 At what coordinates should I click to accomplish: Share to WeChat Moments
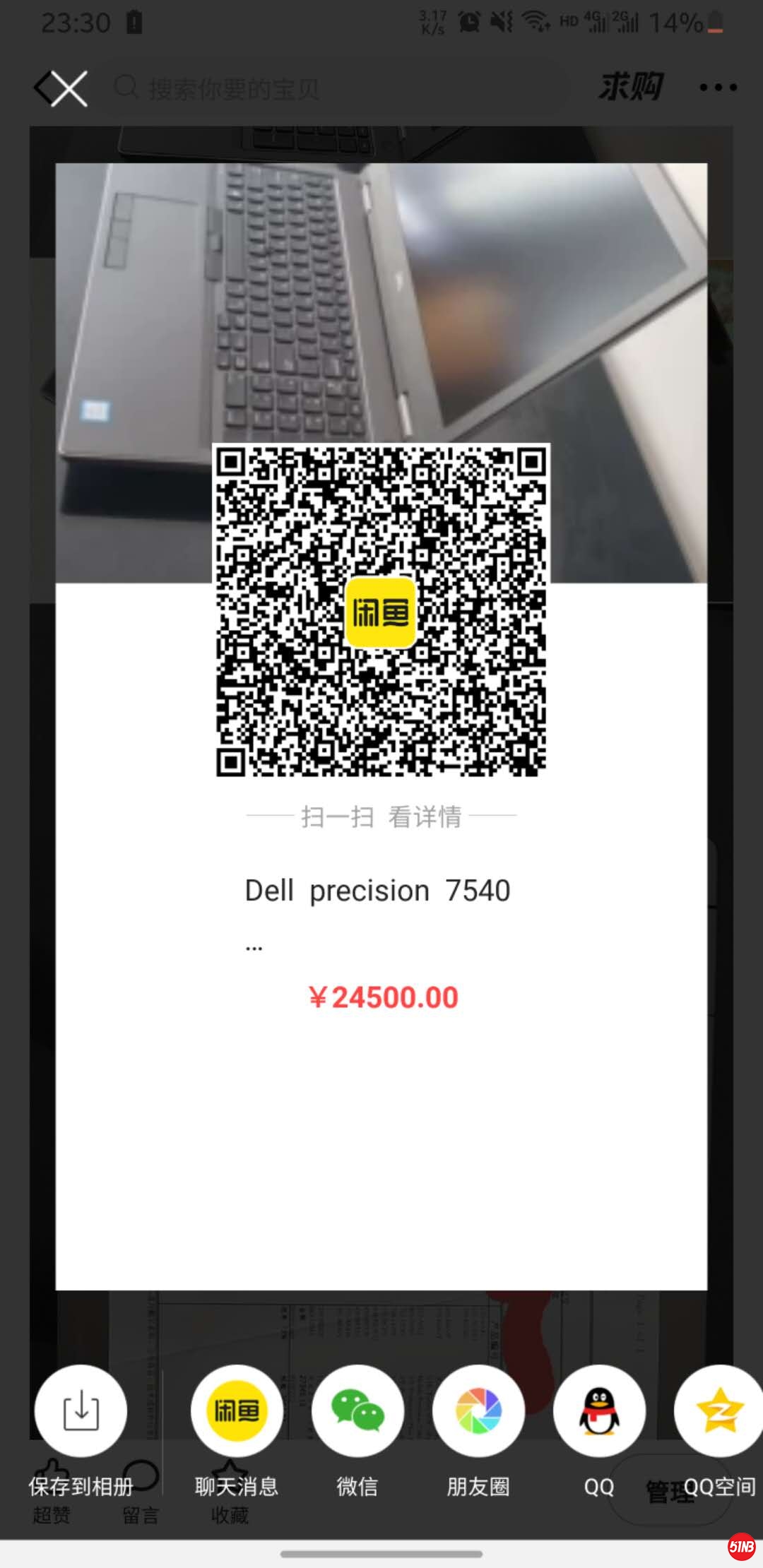tap(478, 1411)
